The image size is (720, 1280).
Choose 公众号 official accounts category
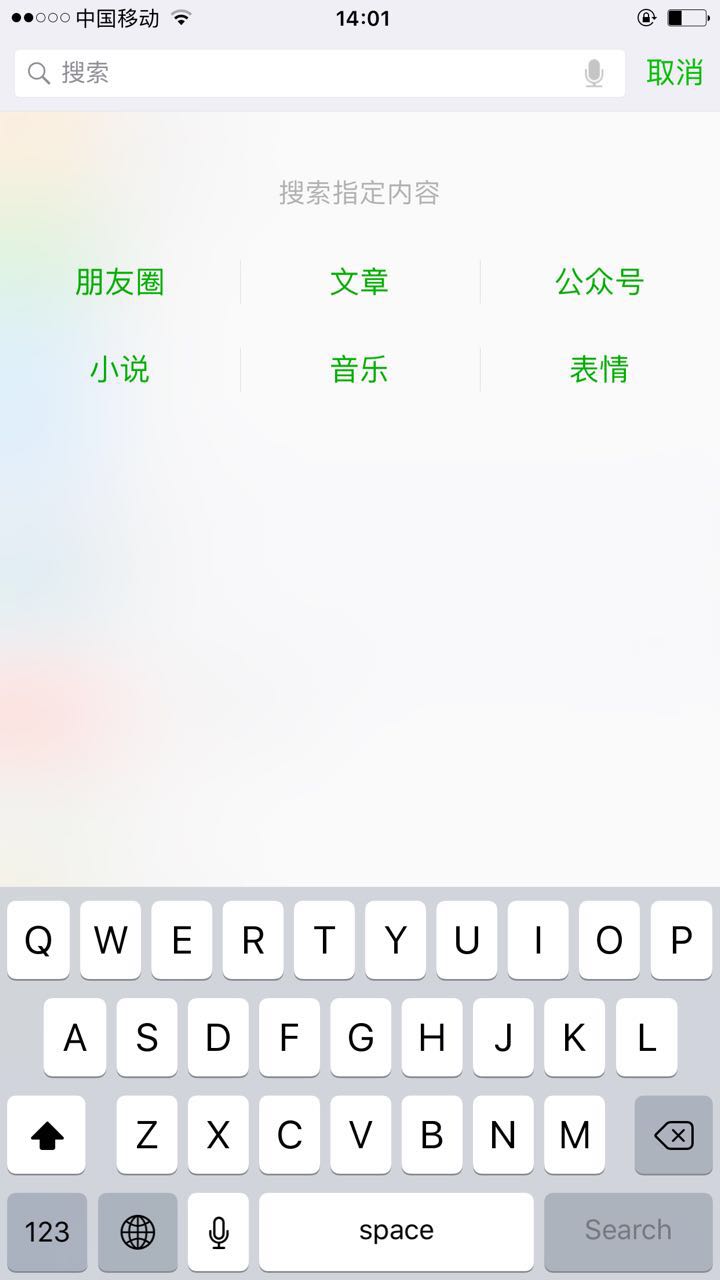pyautogui.click(x=600, y=282)
